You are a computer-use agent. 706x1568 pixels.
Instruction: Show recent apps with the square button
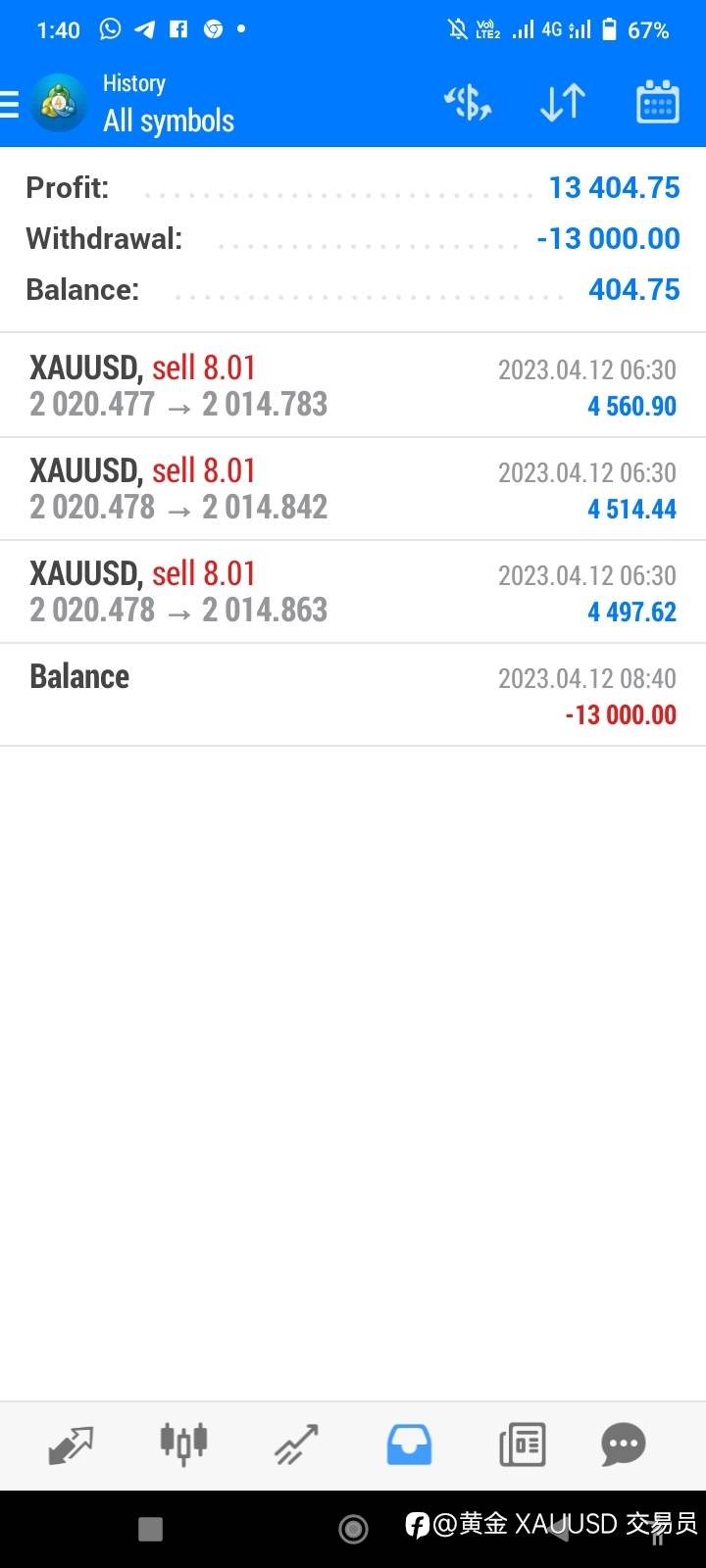coord(150,1529)
